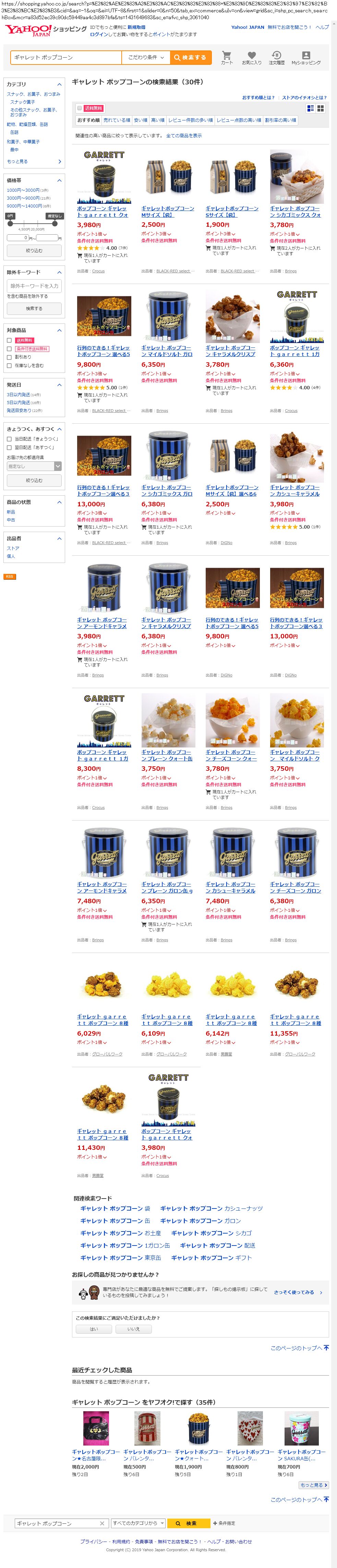Filter product condition to 中古
Screen dimensions: 337x1568
(11, 520)
